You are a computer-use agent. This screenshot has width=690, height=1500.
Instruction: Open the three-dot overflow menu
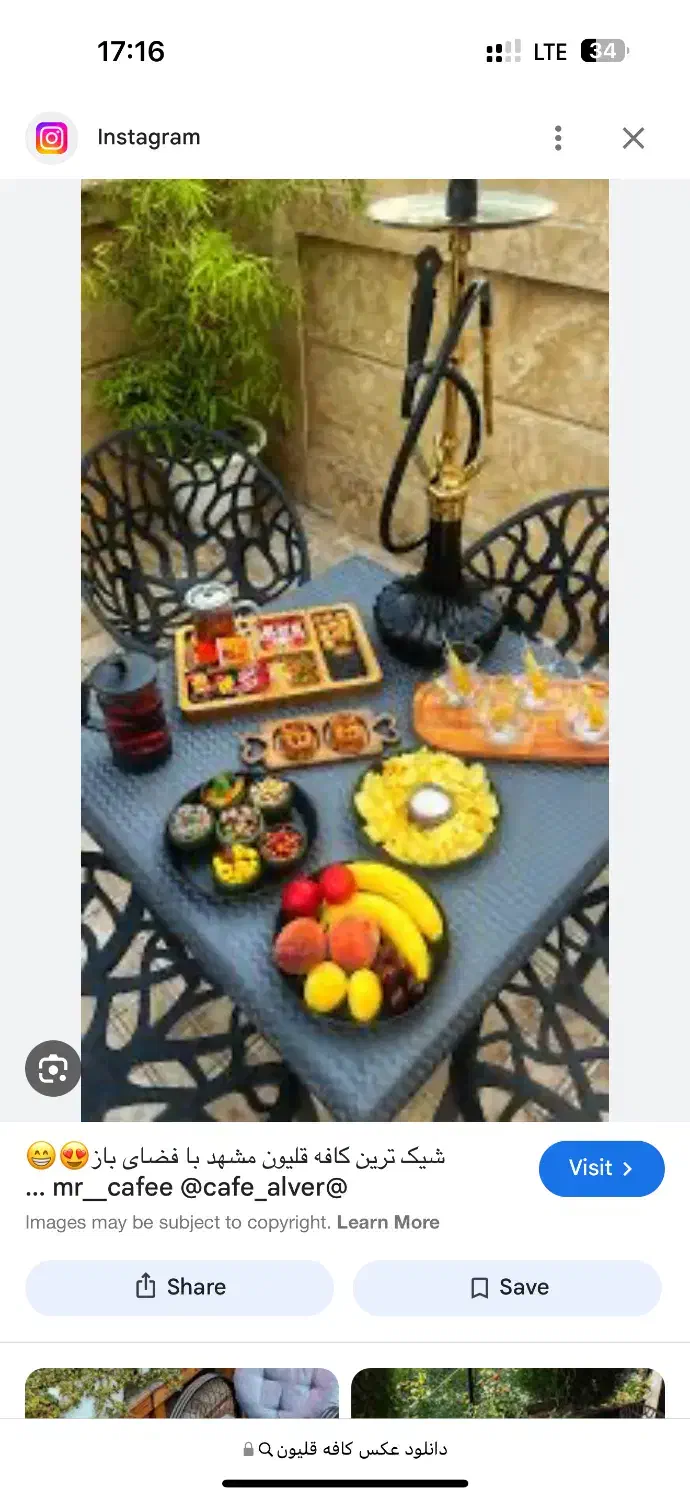tap(558, 138)
